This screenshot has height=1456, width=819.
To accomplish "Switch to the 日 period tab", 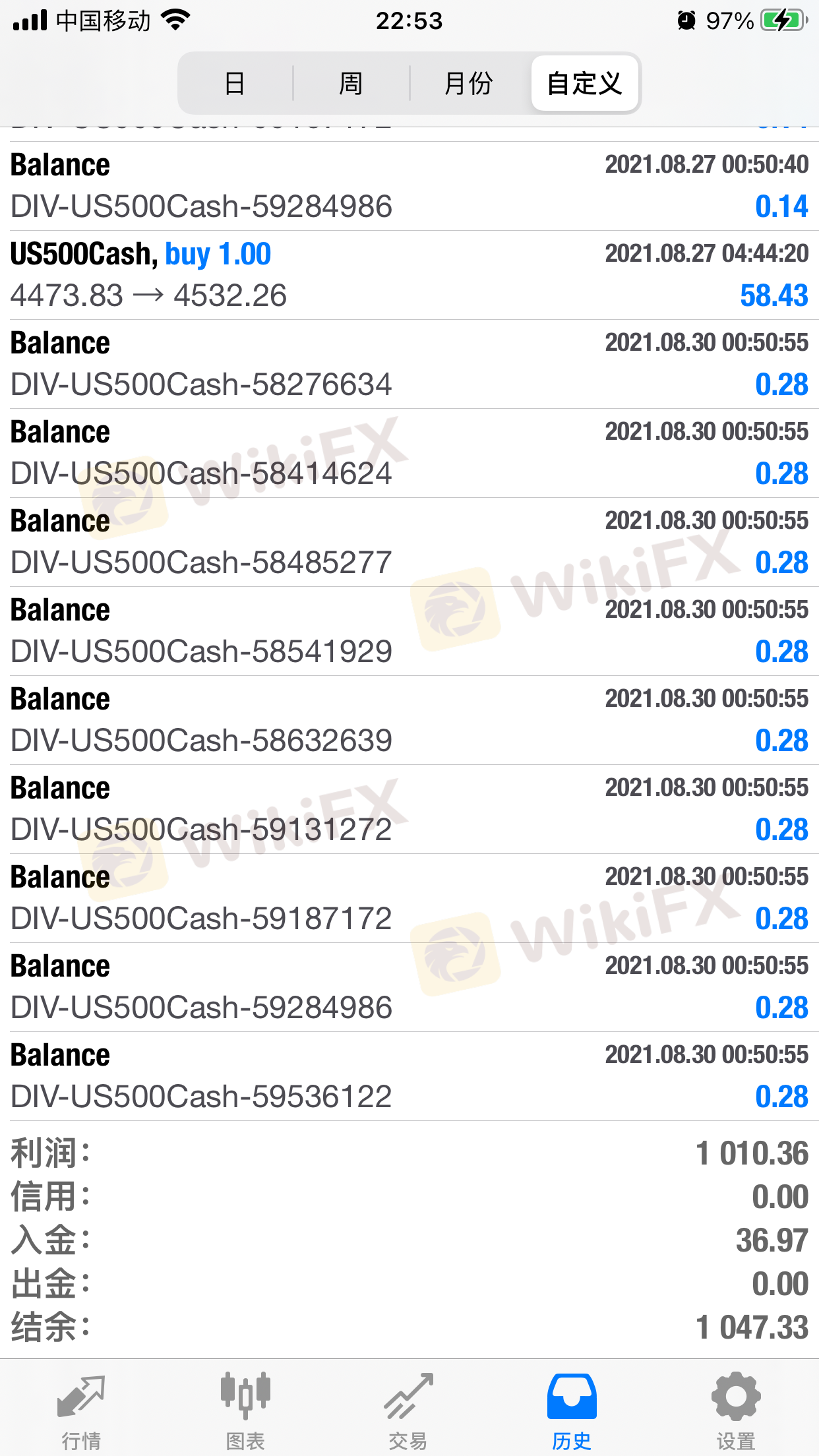I will (x=235, y=84).
